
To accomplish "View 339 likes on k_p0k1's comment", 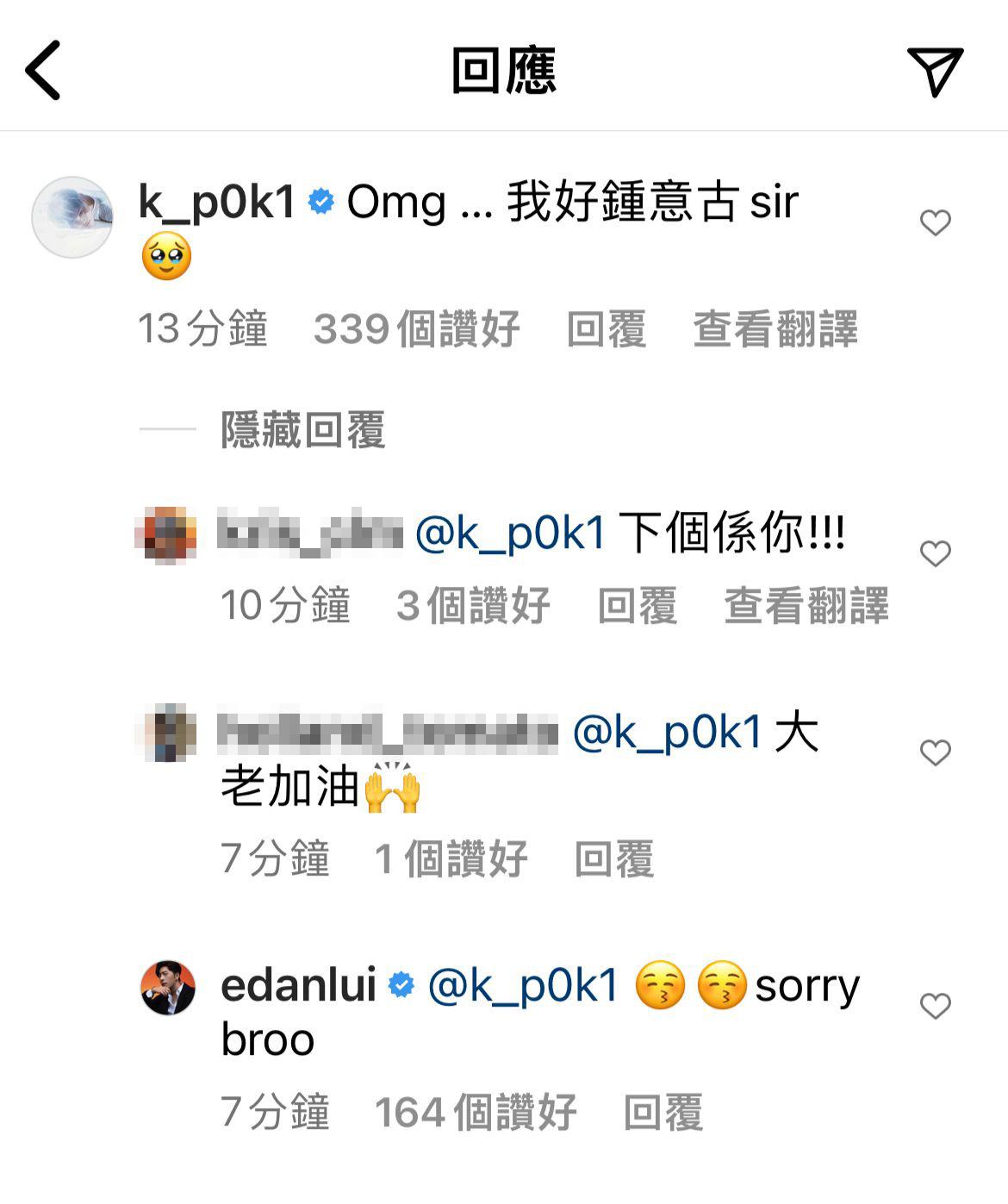I will point(416,330).
